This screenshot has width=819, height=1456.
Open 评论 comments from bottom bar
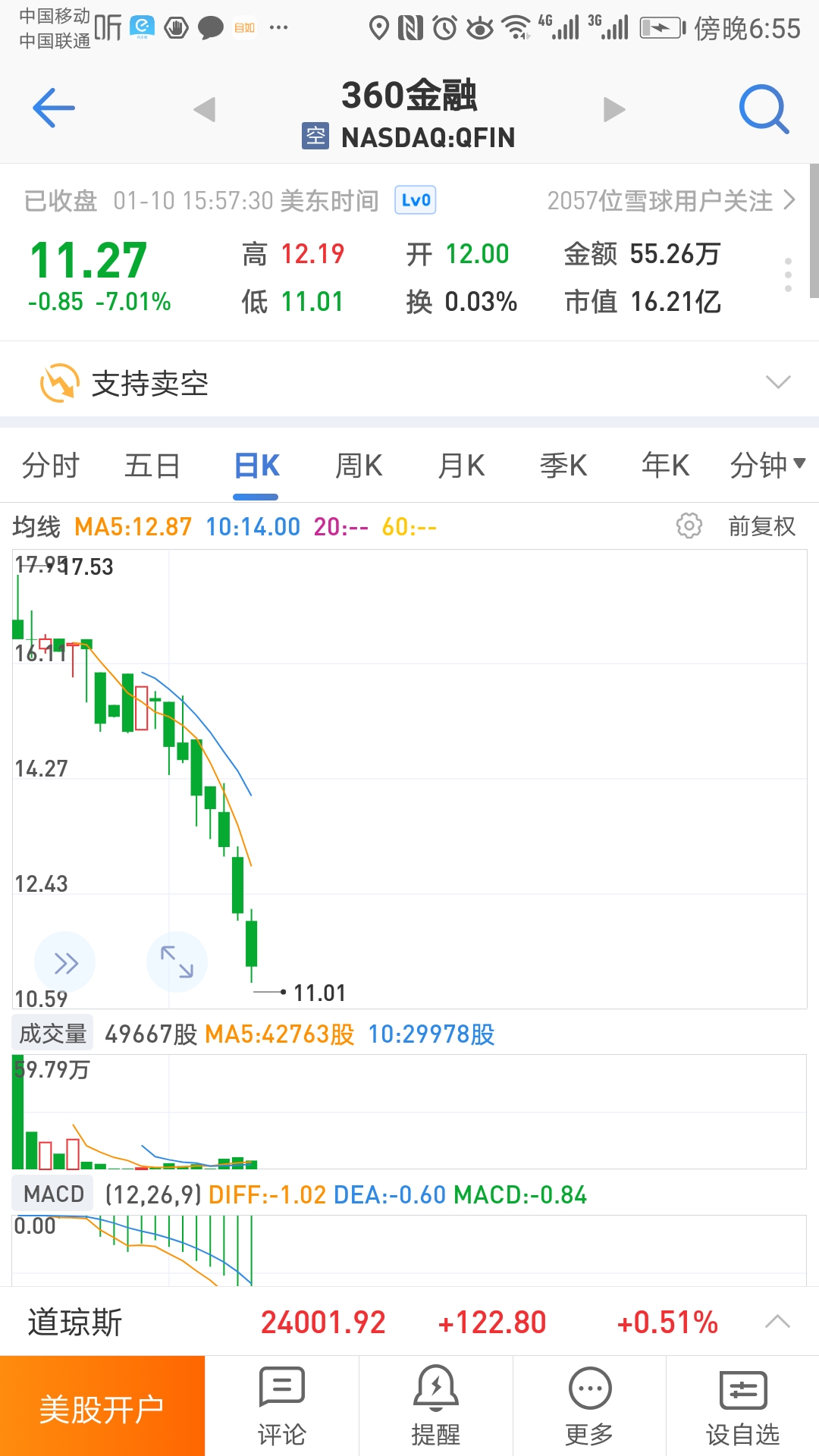point(281,1403)
